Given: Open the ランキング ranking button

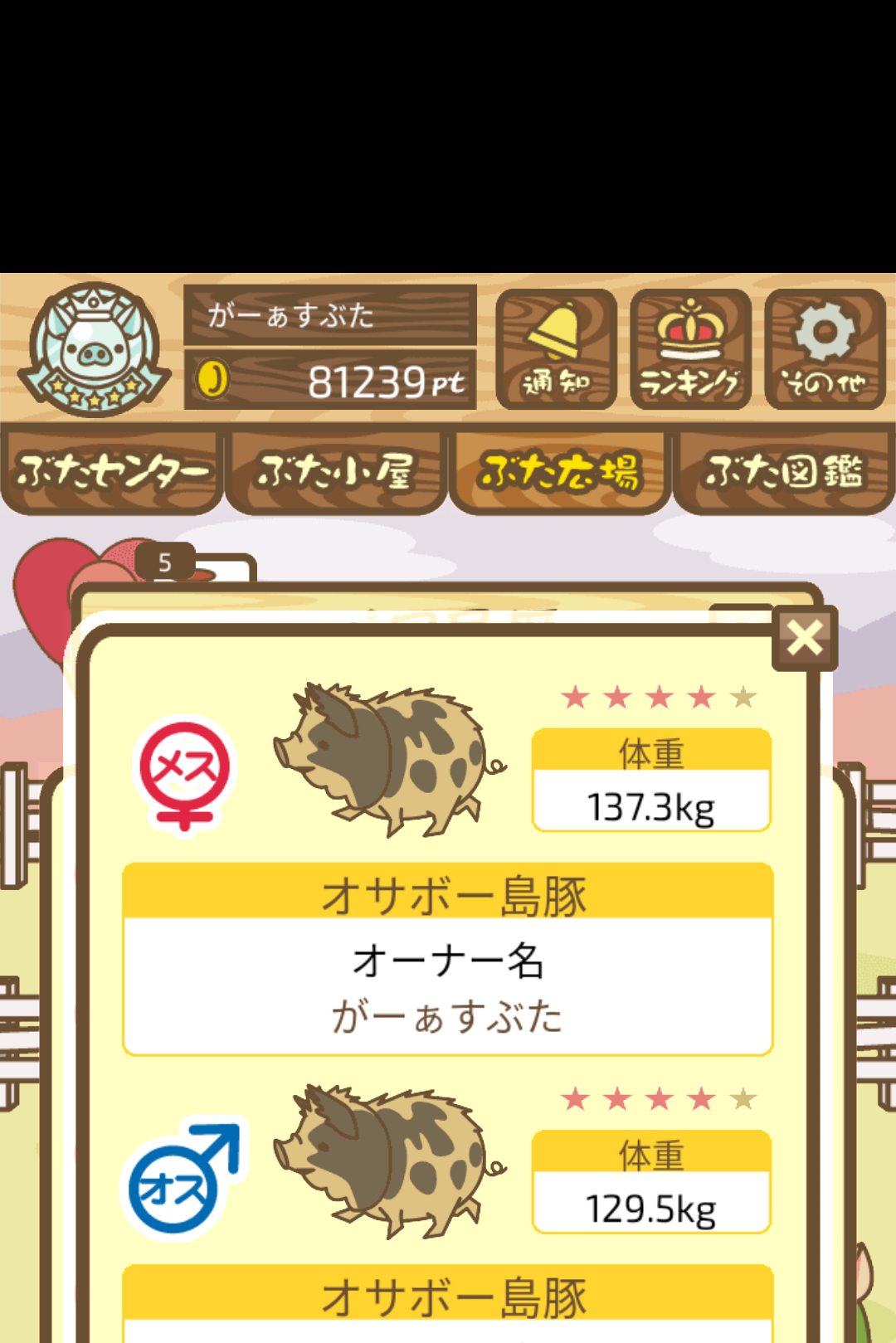Looking at the screenshot, I should coord(690,349).
